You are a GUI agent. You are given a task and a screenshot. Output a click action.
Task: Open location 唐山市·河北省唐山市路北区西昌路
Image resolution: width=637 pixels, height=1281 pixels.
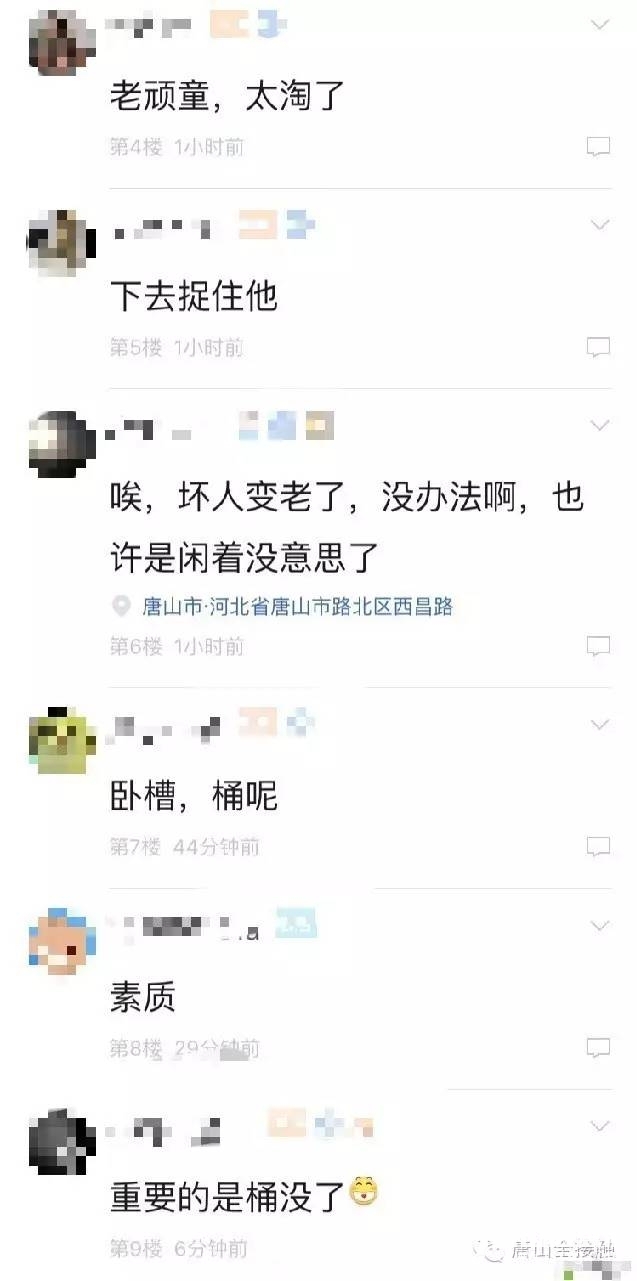point(282,606)
